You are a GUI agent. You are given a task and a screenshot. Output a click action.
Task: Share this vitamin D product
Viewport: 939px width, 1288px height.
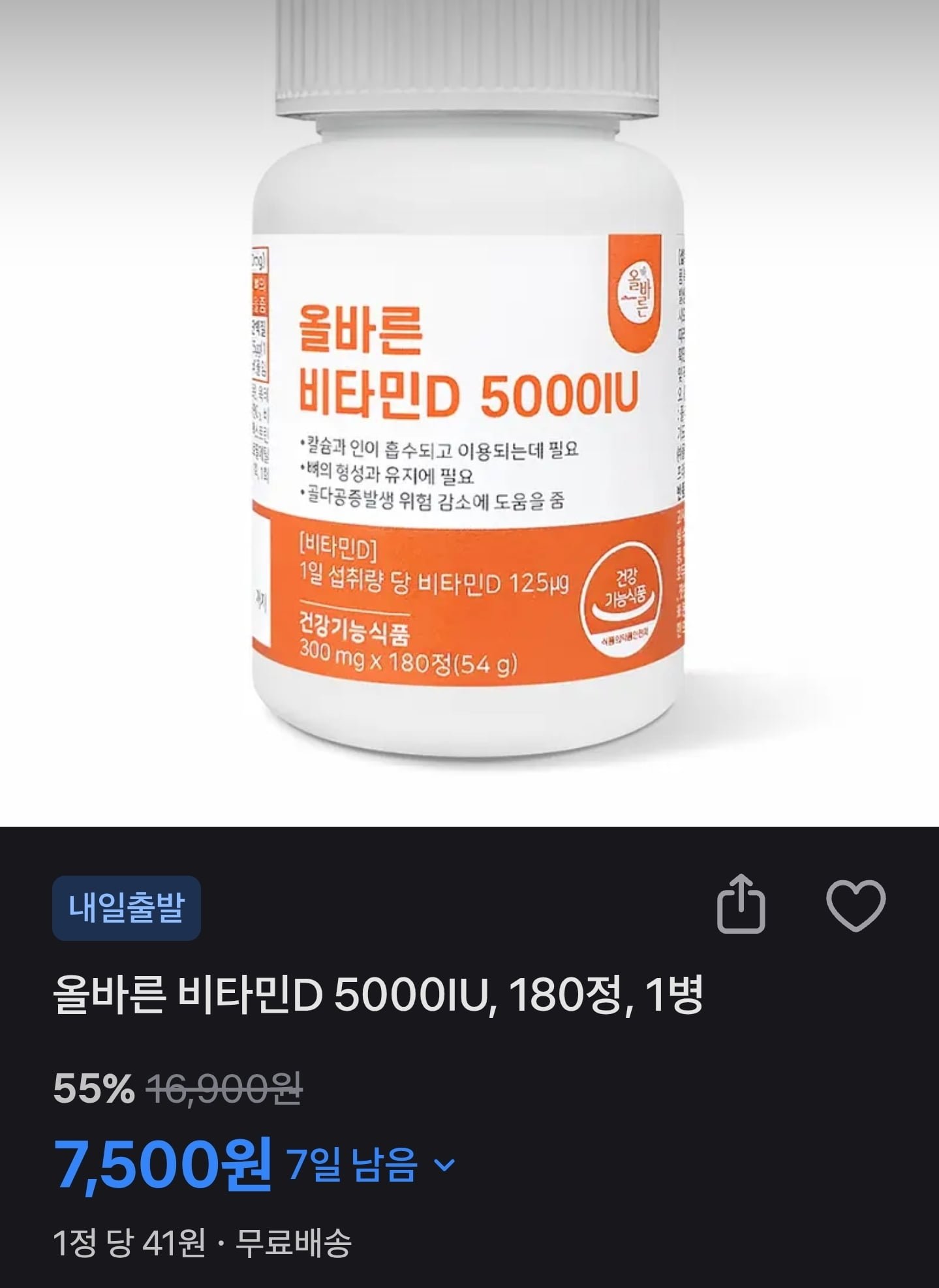pos(741,905)
